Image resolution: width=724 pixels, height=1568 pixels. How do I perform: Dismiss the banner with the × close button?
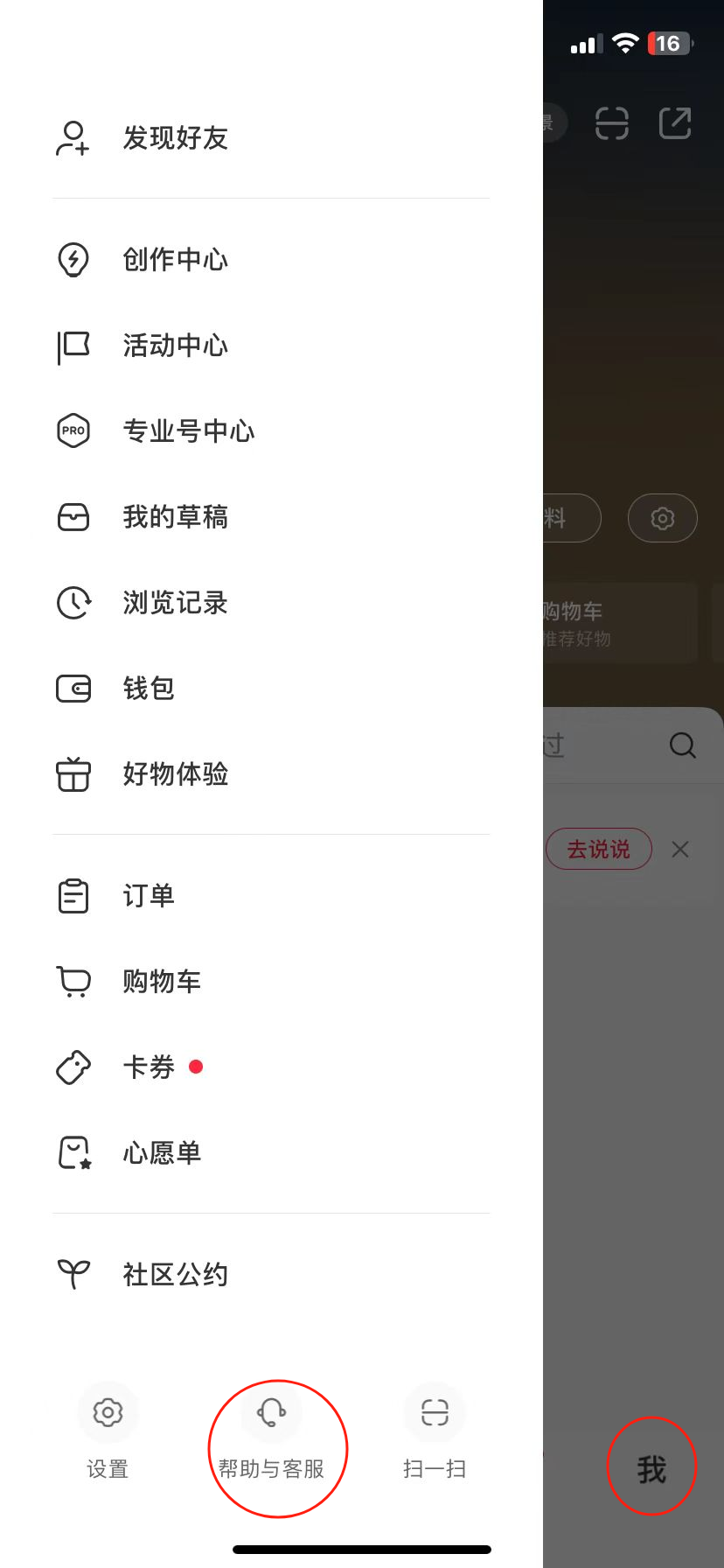pyautogui.click(x=680, y=849)
